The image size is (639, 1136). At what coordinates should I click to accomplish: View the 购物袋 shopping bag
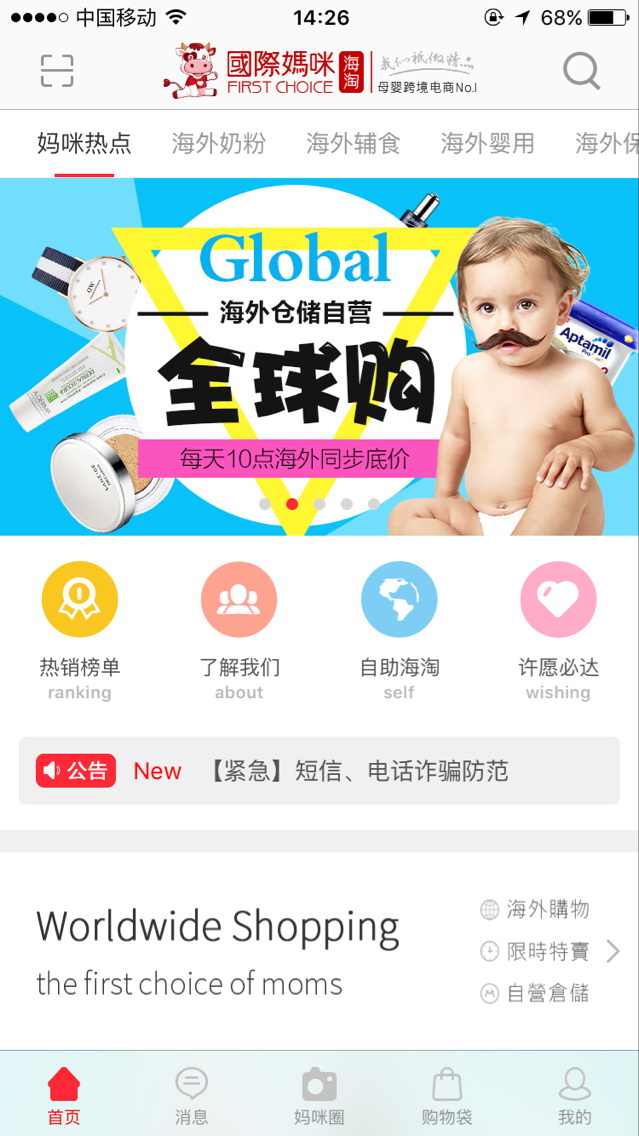coord(446,1095)
